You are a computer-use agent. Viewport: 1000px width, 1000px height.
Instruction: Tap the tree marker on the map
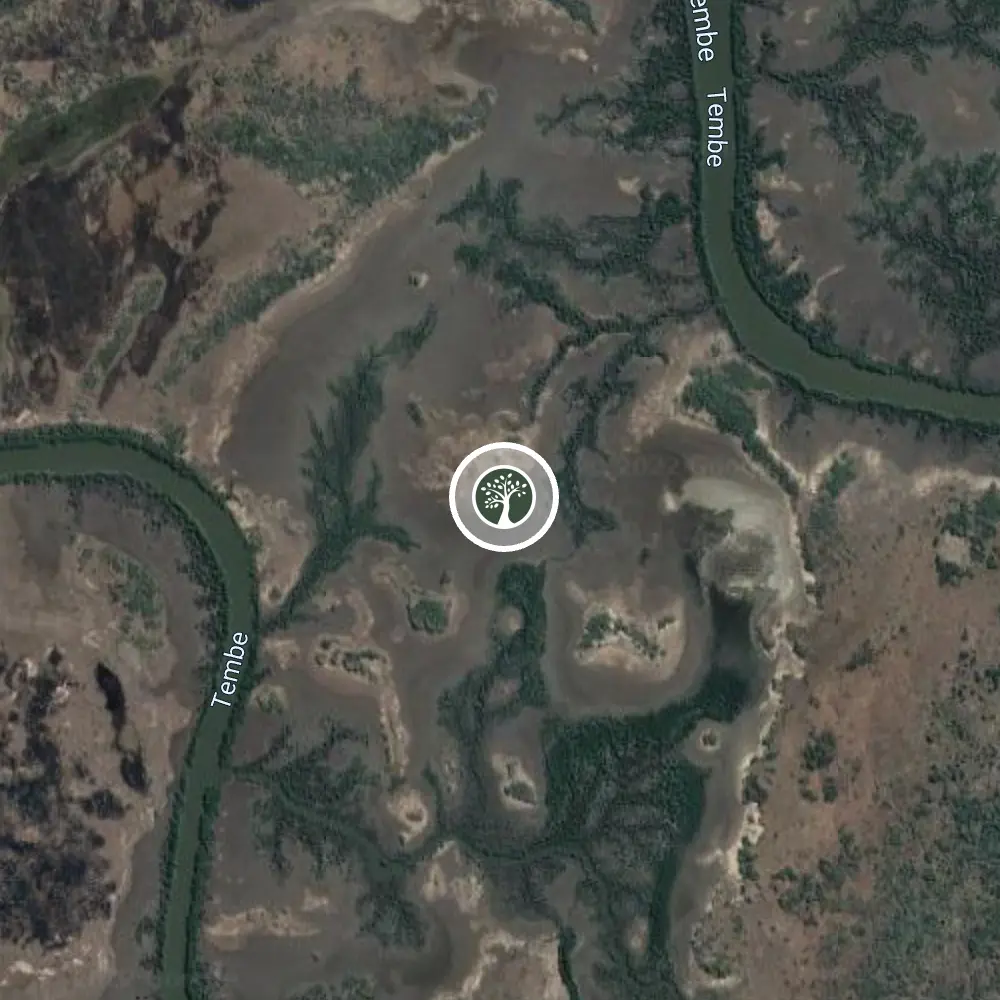[x=503, y=497]
